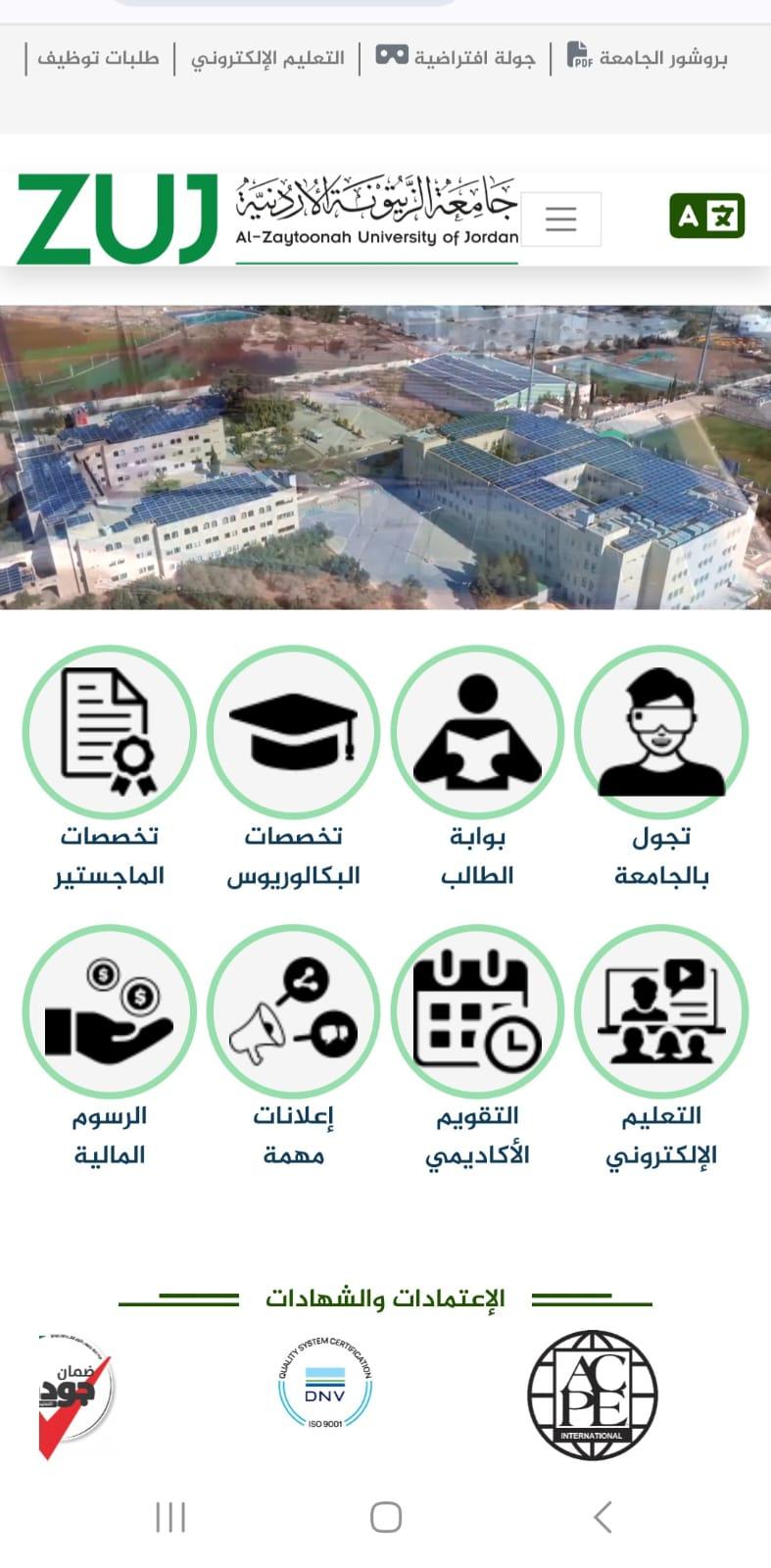Tap the ZUJ logo to go home
Viewport: 771px width, 1568px height.
tap(117, 219)
